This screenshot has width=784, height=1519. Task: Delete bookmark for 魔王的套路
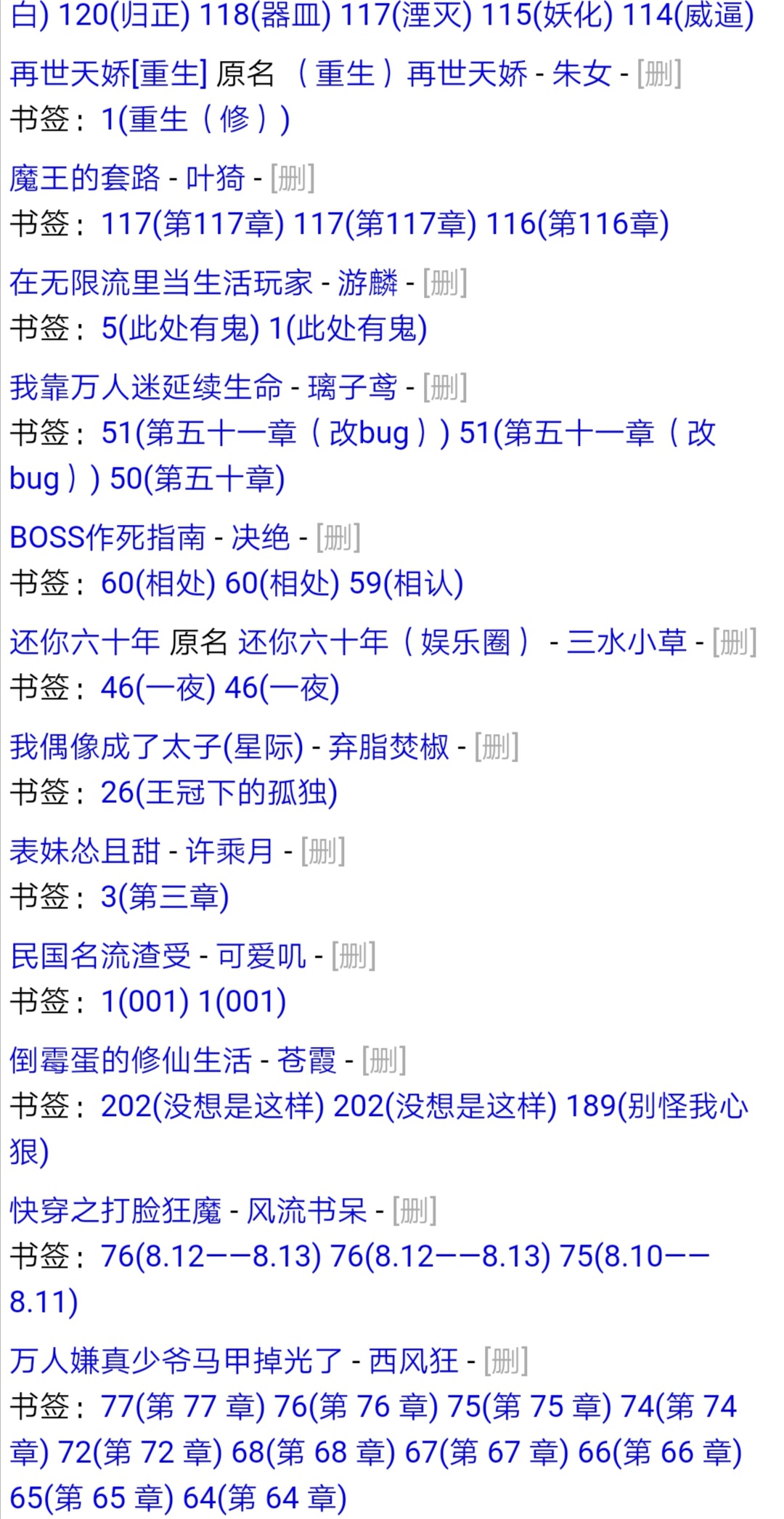click(x=292, y=178)
